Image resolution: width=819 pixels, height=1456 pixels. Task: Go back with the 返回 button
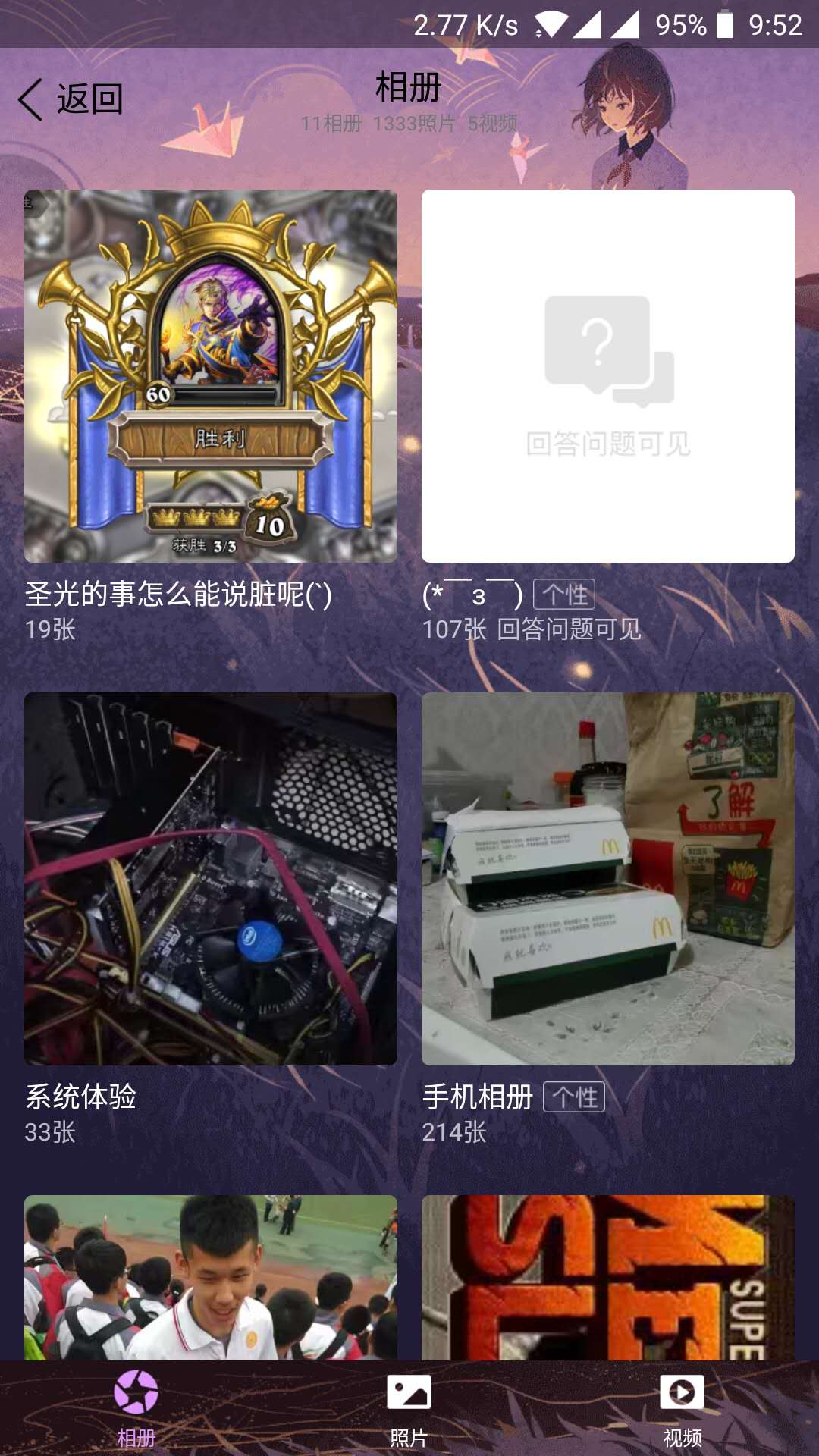coord(71,99)
